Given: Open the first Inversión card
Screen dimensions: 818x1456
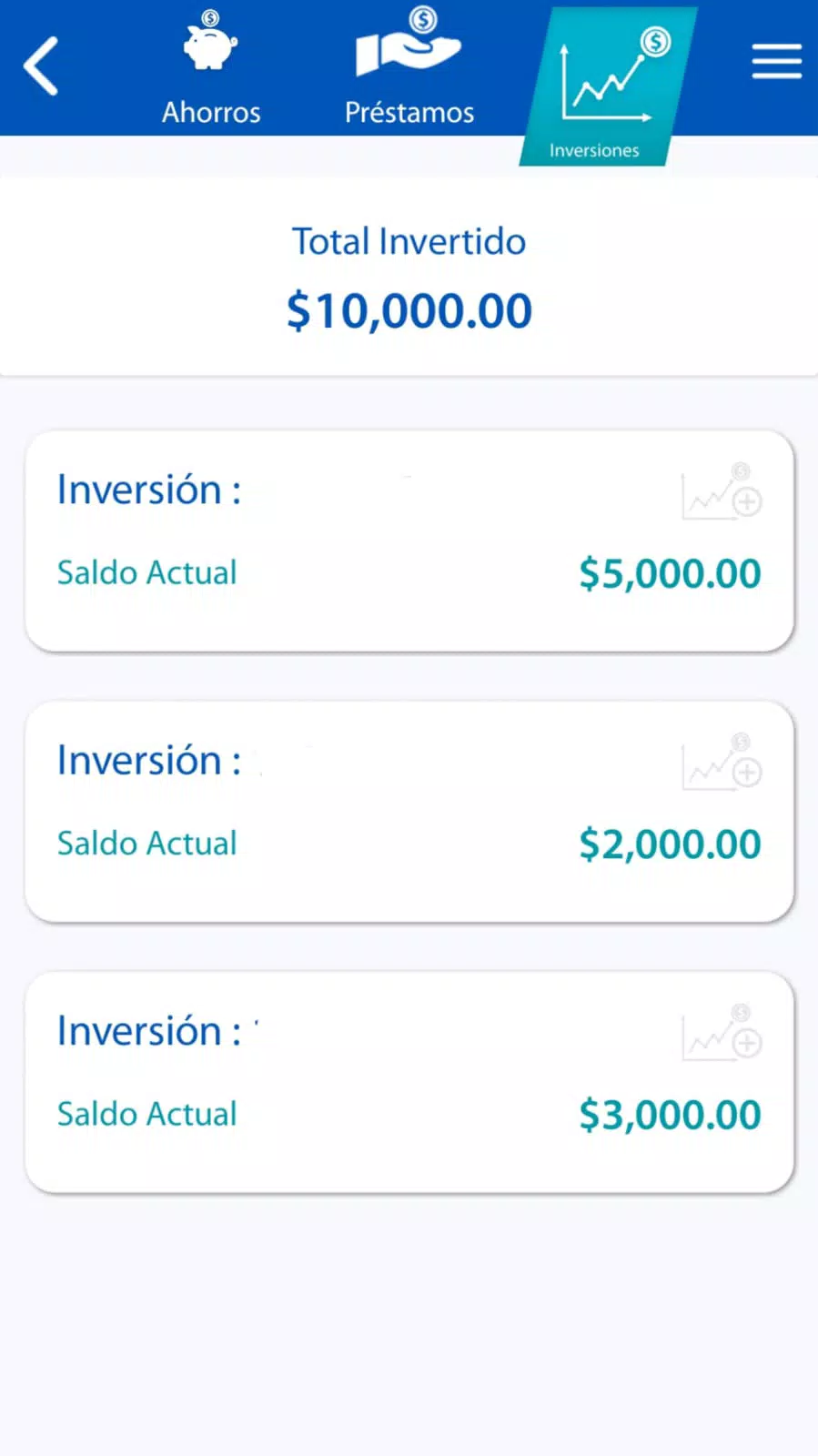Looking at the screenshot, I should (x=409, y=541).
